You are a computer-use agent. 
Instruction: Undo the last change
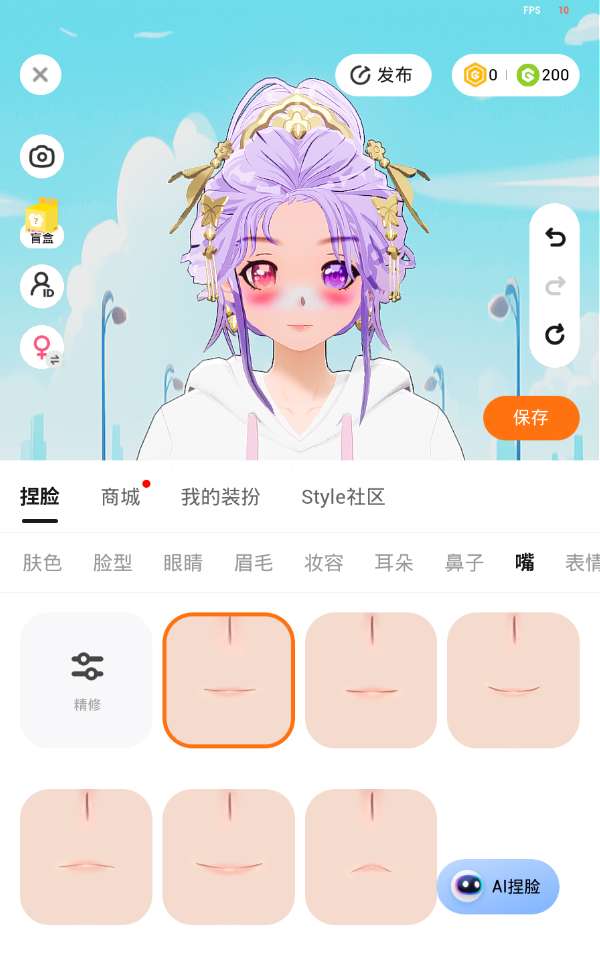(x=555, y=237)
